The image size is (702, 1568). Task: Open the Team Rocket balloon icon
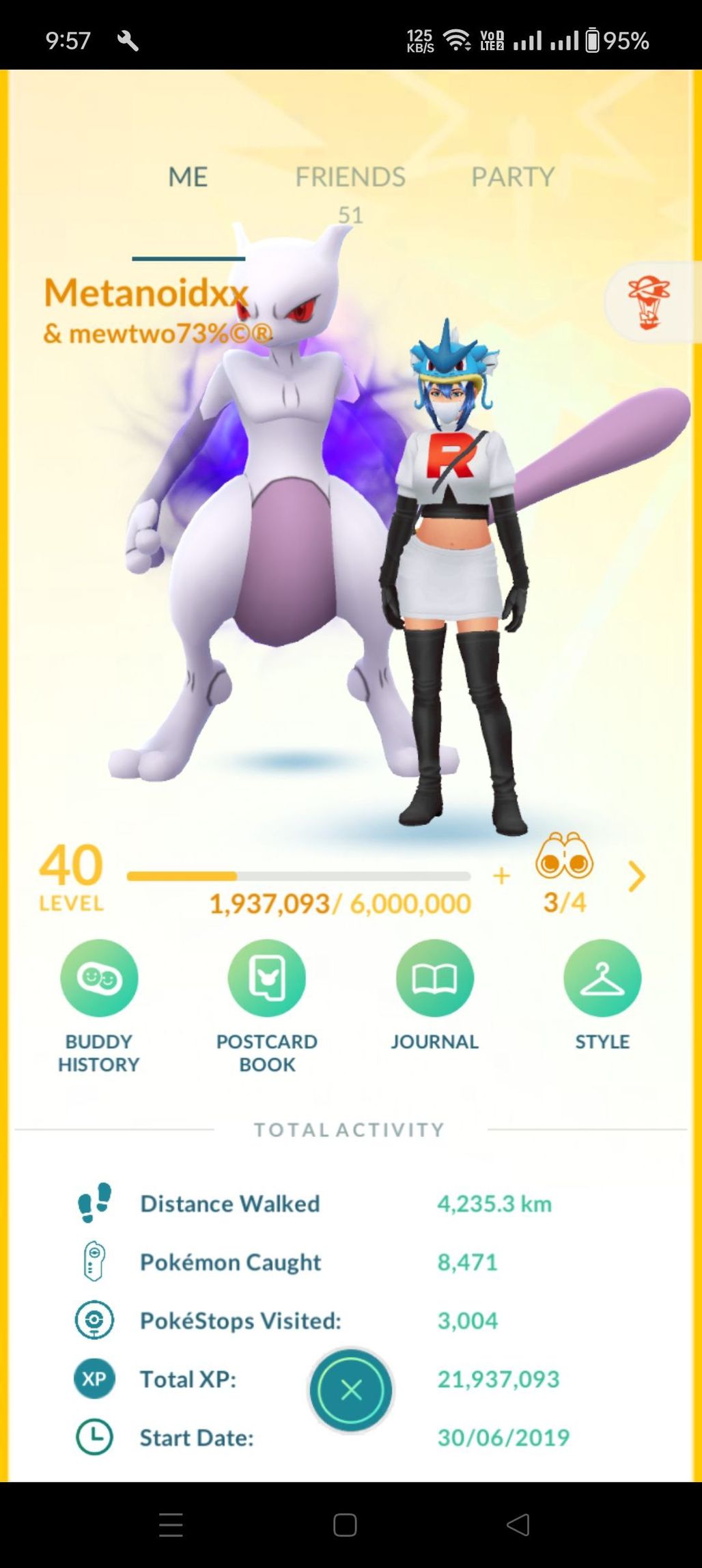click(649, 303)
